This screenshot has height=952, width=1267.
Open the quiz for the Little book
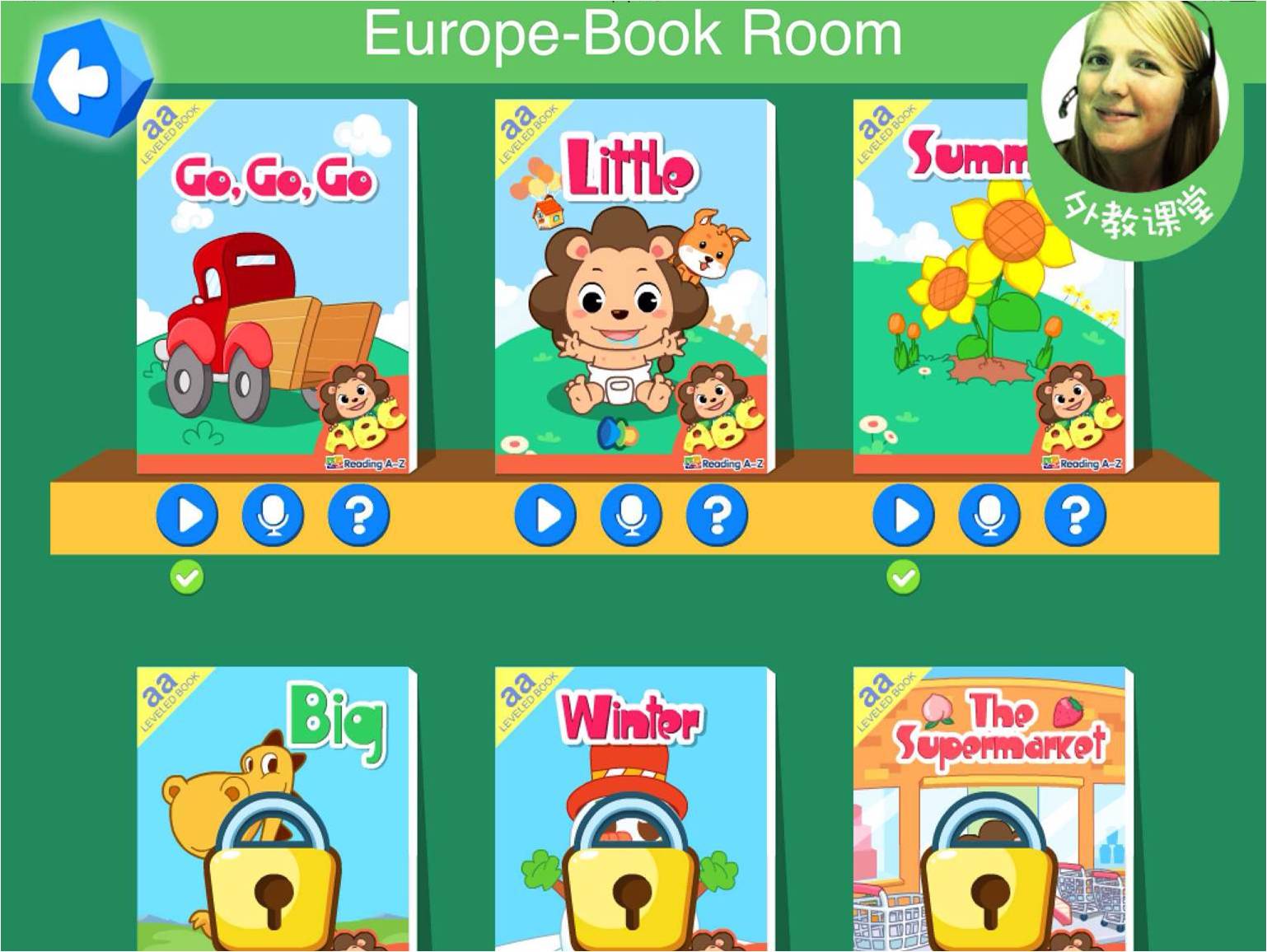[717, 516]
